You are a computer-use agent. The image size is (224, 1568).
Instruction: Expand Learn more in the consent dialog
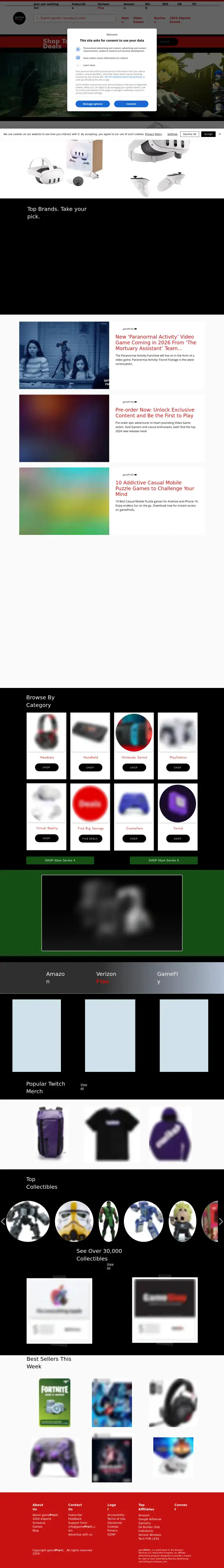(89, 65)
